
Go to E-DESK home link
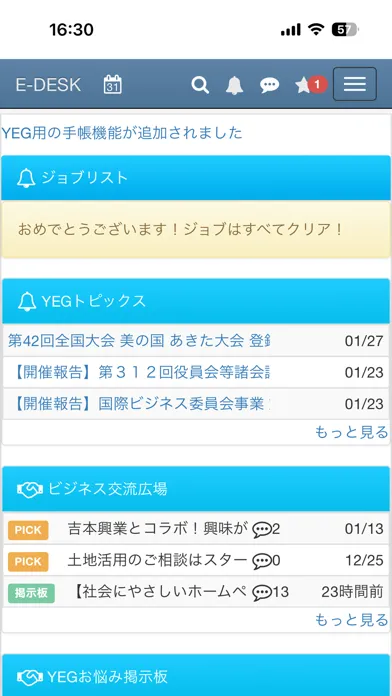point(48,84)
